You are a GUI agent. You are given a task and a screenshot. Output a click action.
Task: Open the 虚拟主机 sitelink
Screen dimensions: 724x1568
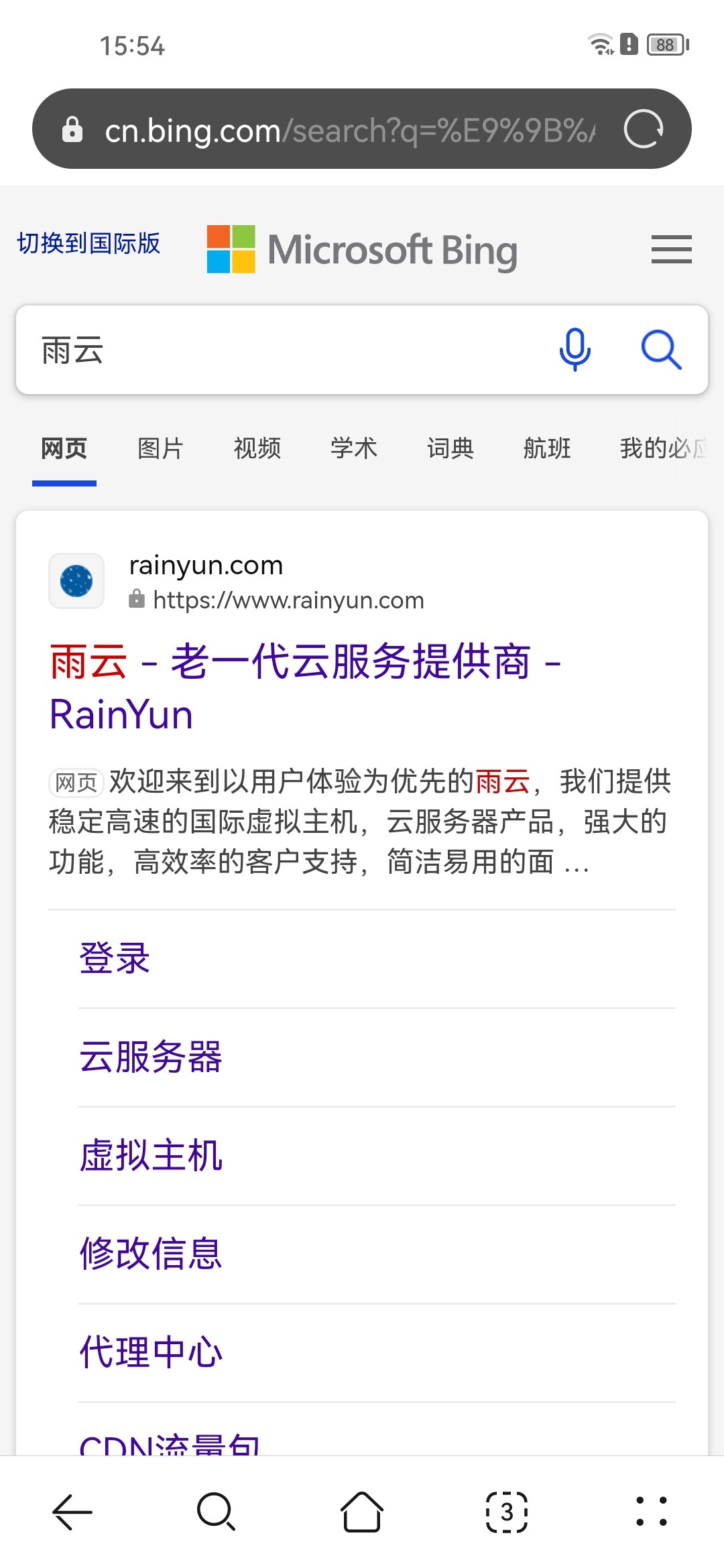click(x=151, y=1155)
